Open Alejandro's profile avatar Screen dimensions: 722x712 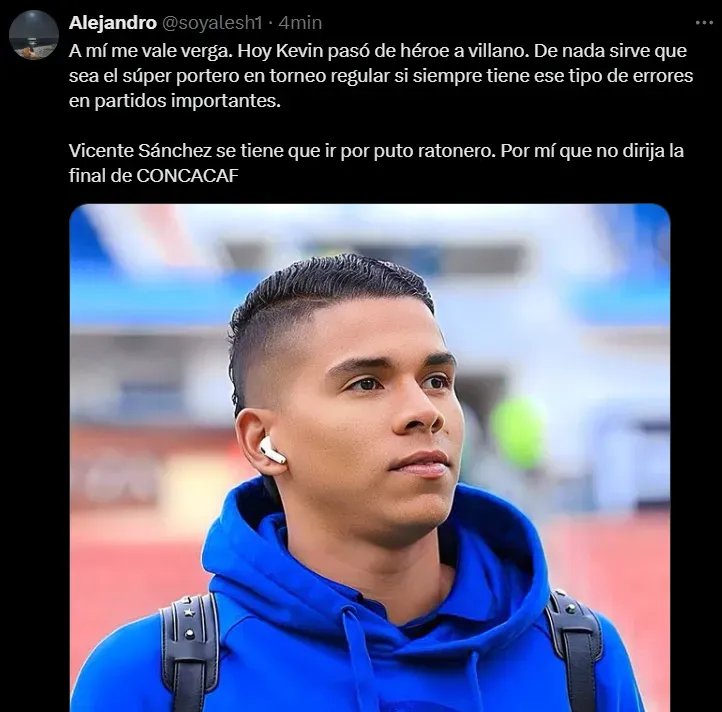tap(34, 35)
